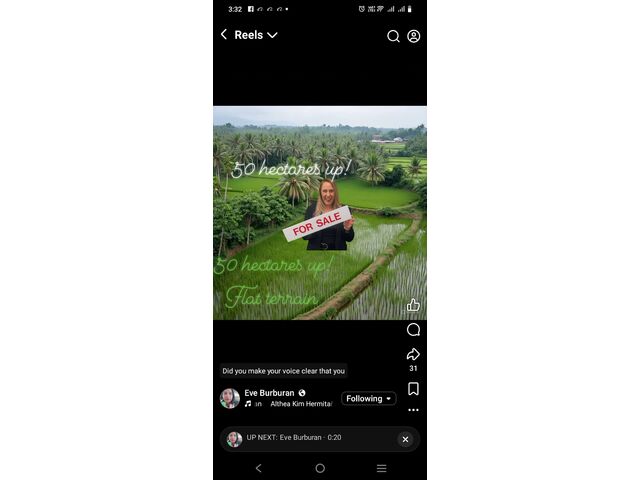Tap the Following button
This screenshot has height=480, width=640.
pyautogui.click(x=369, y=398)
